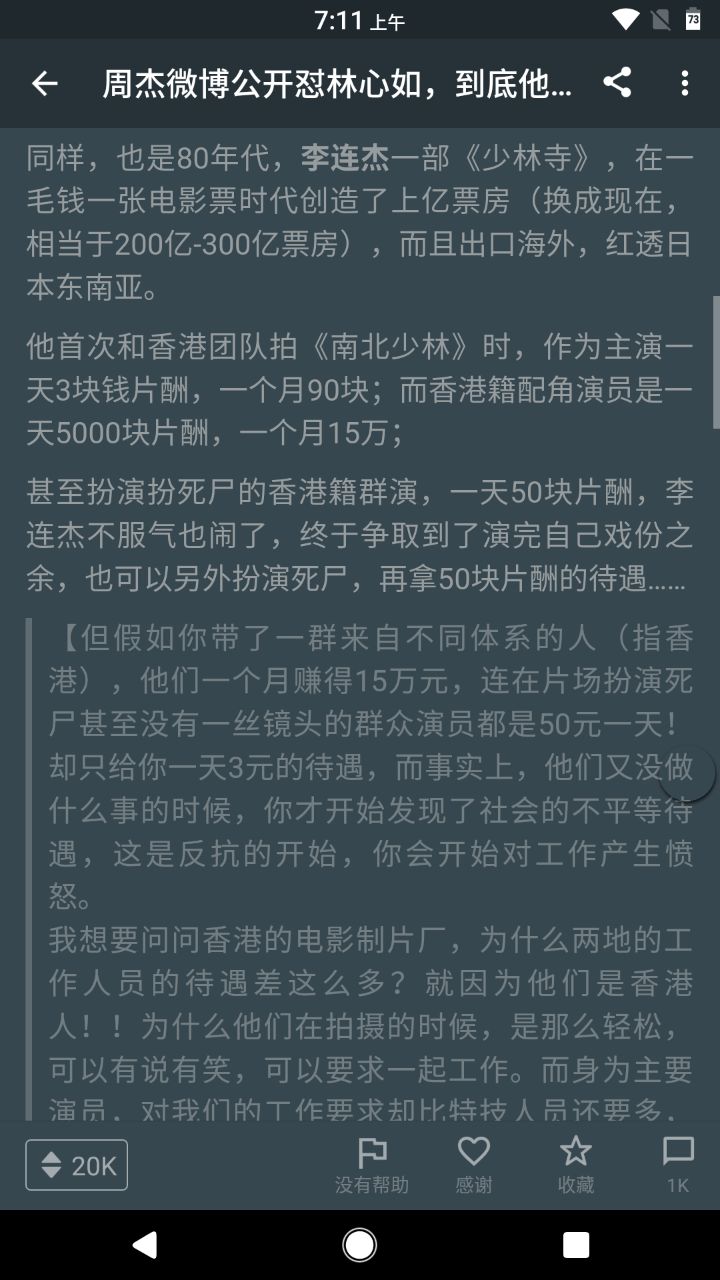Mark answer as 没有帮助
This screenshot has width=720, height=1280.
372,1165
